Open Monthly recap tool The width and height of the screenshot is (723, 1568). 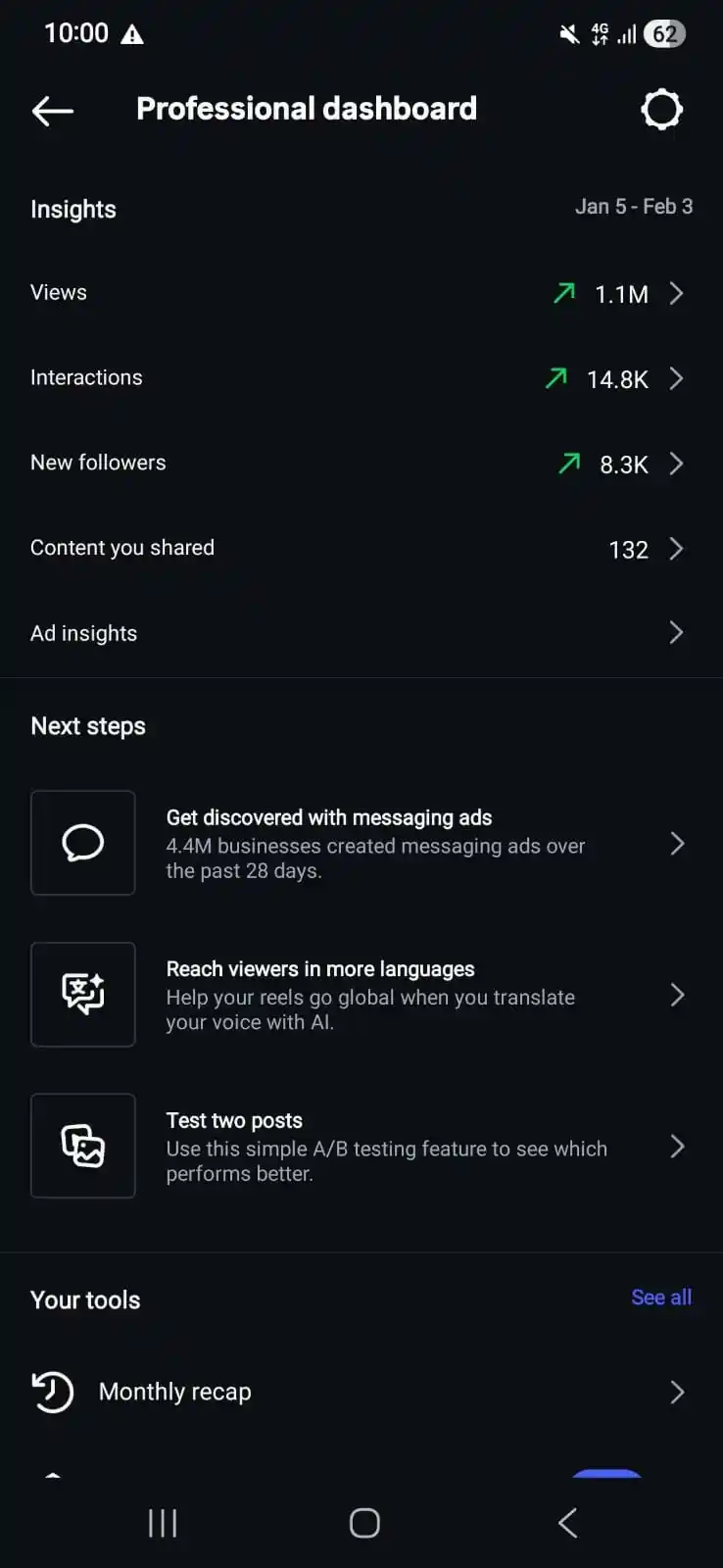pos(361,1392)
